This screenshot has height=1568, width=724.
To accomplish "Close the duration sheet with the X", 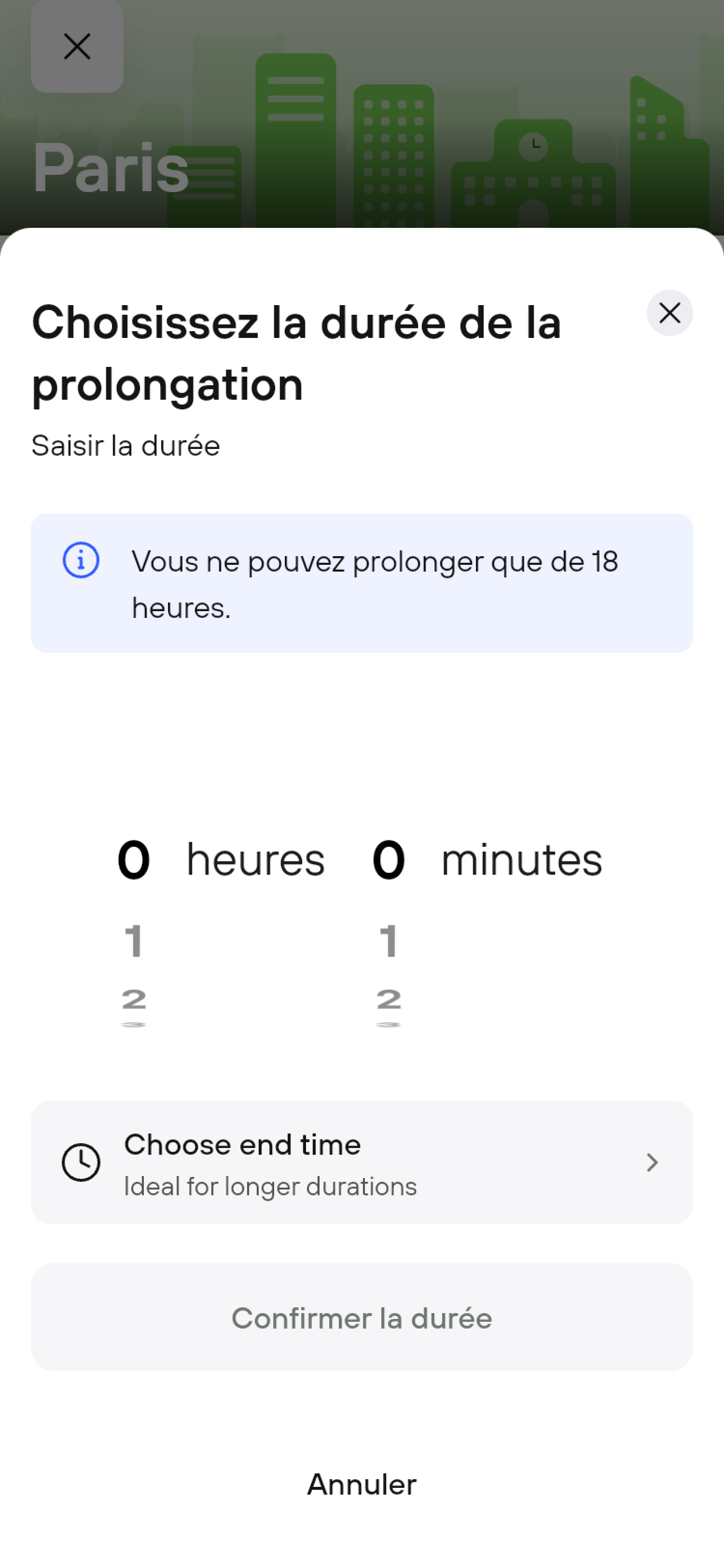I will 669,313.
